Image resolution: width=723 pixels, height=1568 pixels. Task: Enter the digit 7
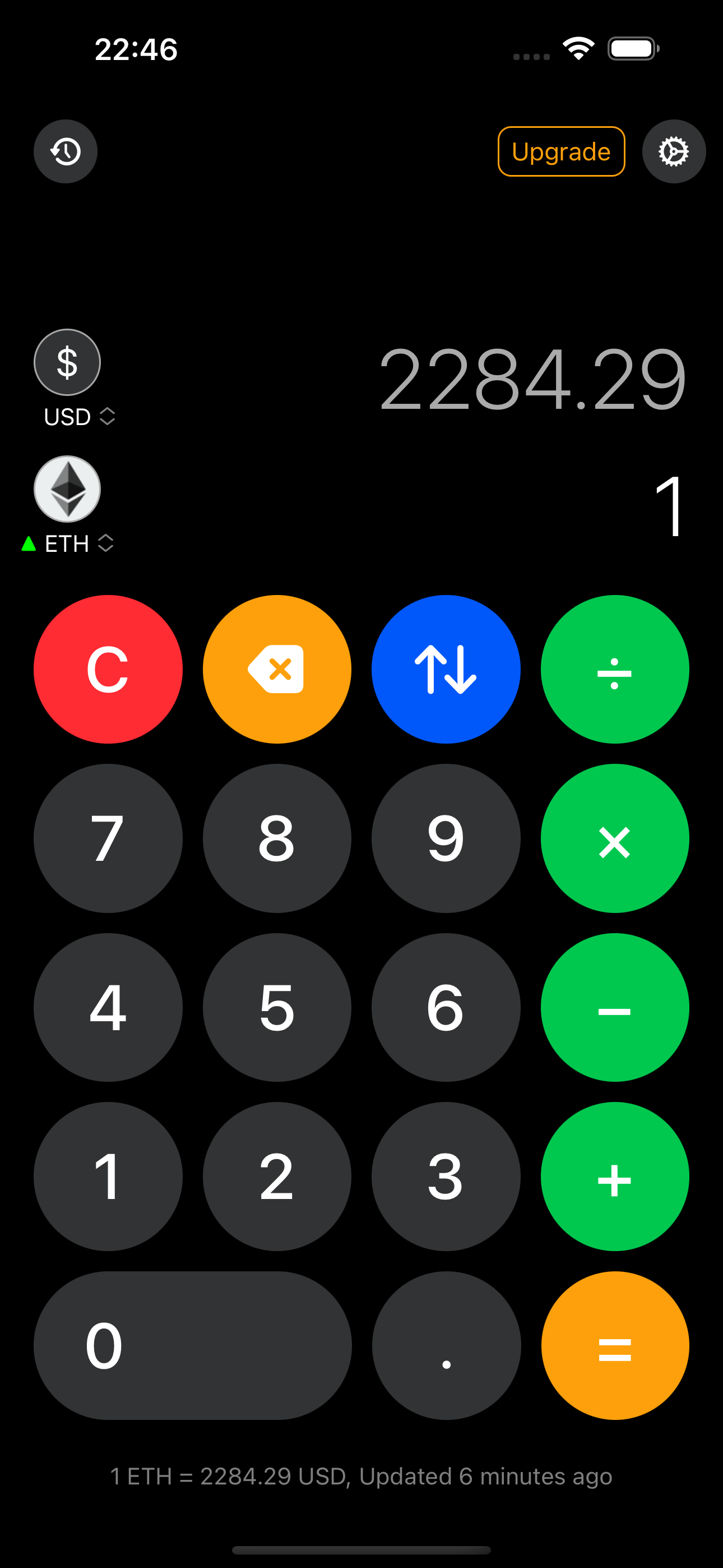tap(108, 838)
